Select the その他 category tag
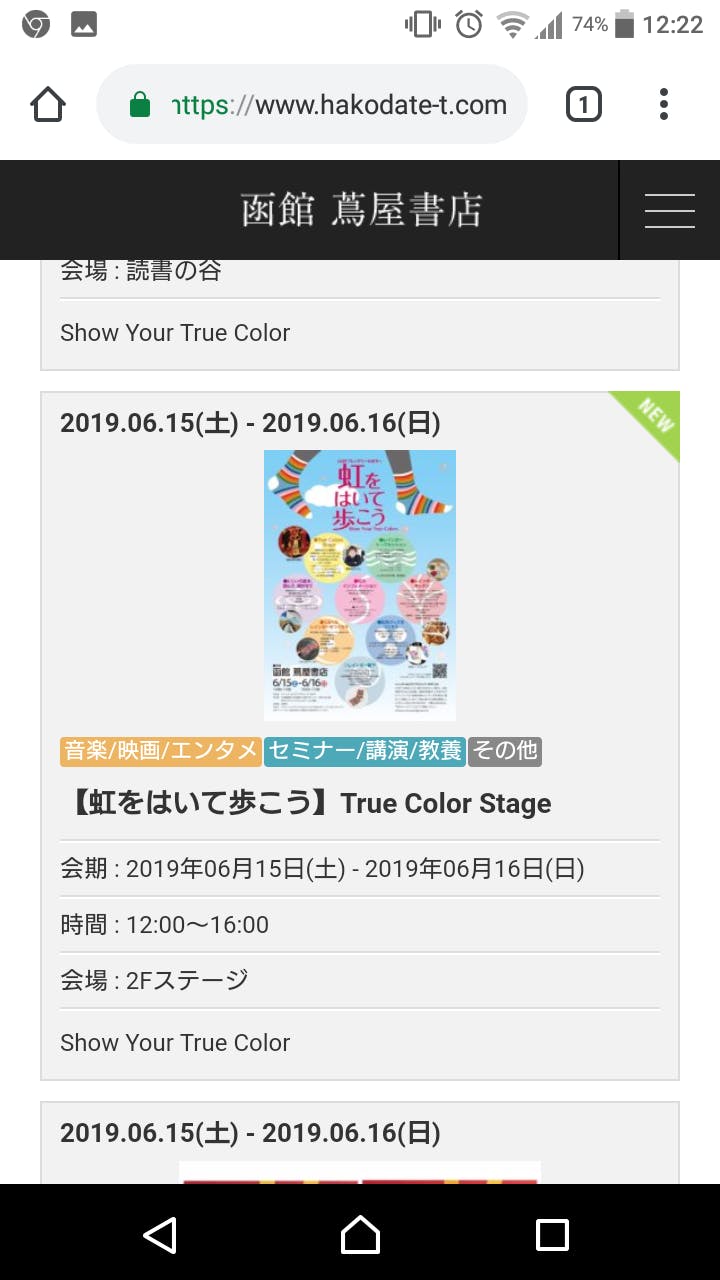 (505, 751)
